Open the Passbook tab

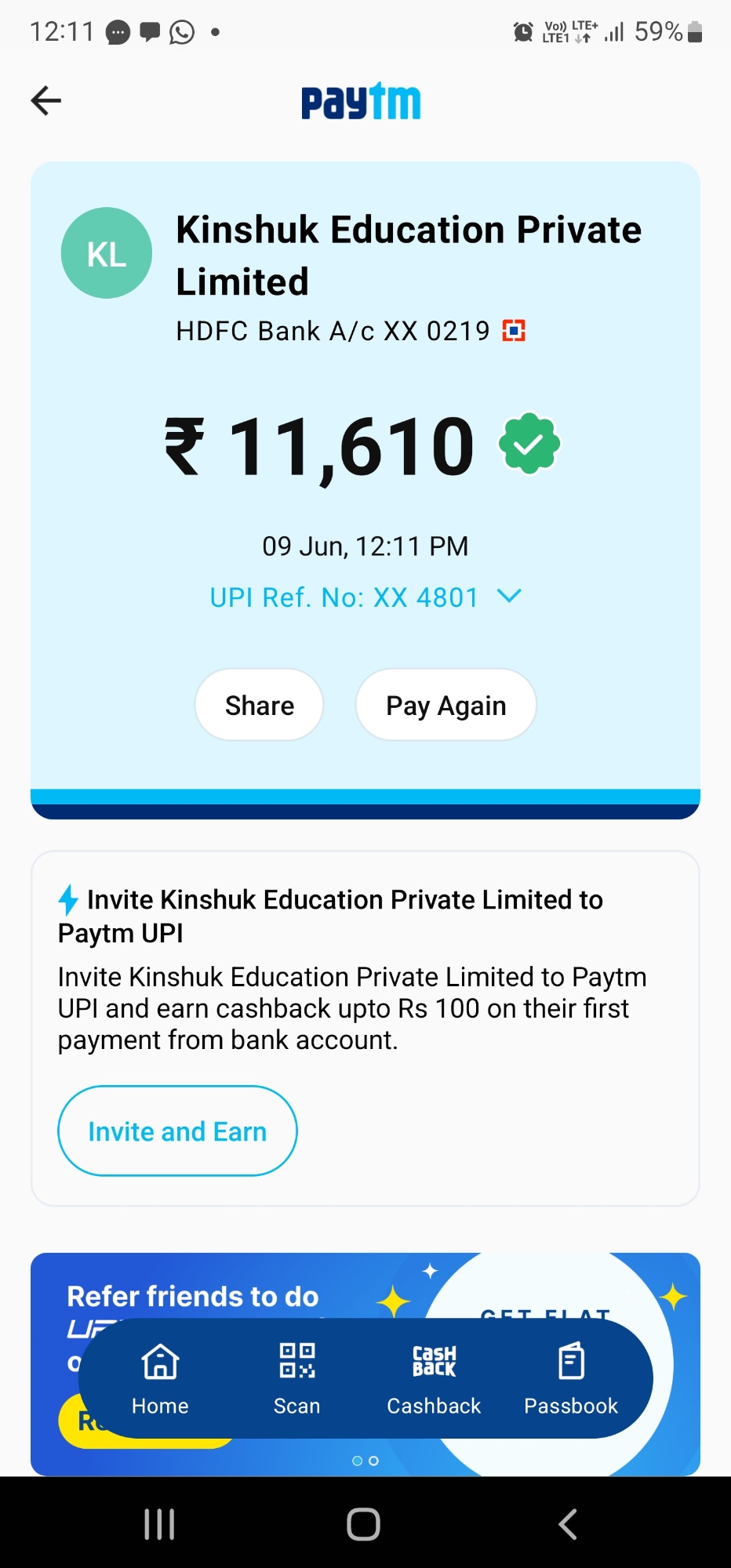(x=571, y=1377)
